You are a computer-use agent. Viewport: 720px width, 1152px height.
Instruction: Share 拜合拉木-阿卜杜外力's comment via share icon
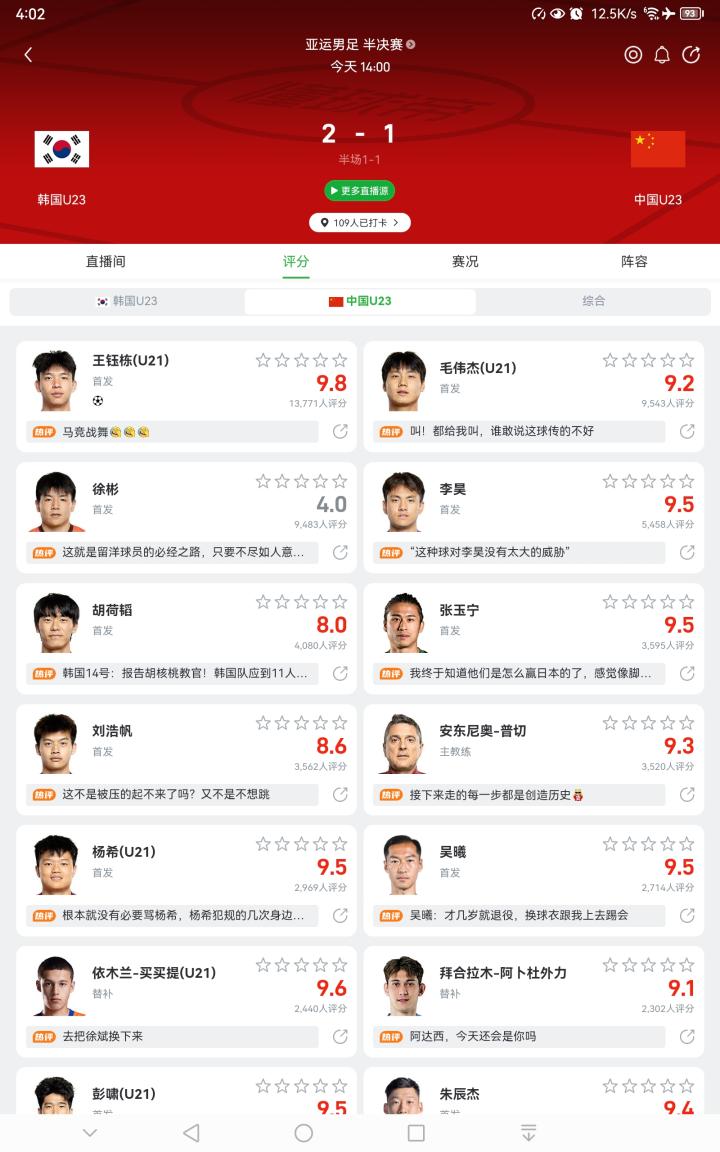pyautogui.click(x=687, y=1037)
